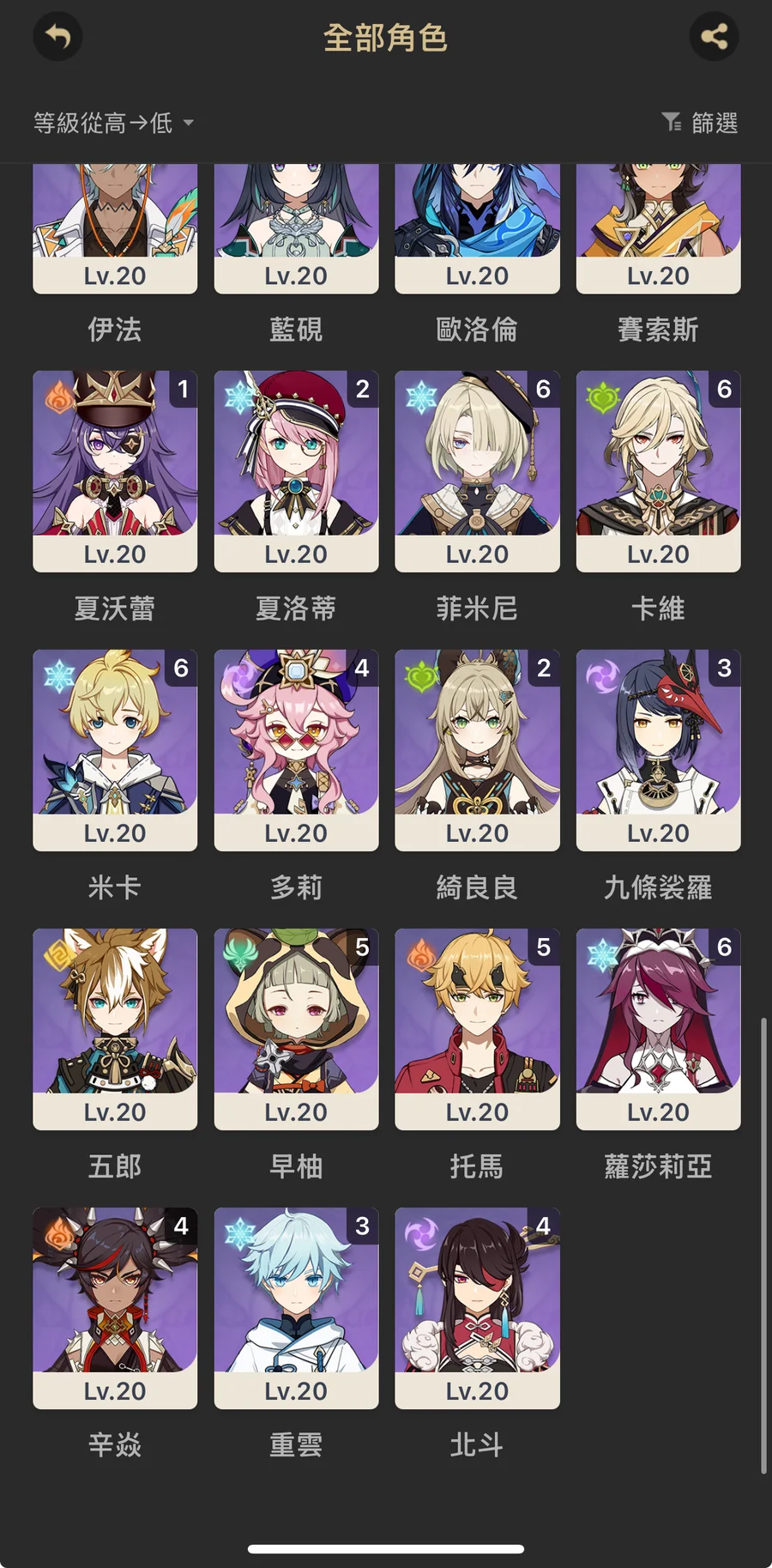This screenshot has height=1568, width=772.
Task: Open 多莉 character card
Action: [296, 749]
